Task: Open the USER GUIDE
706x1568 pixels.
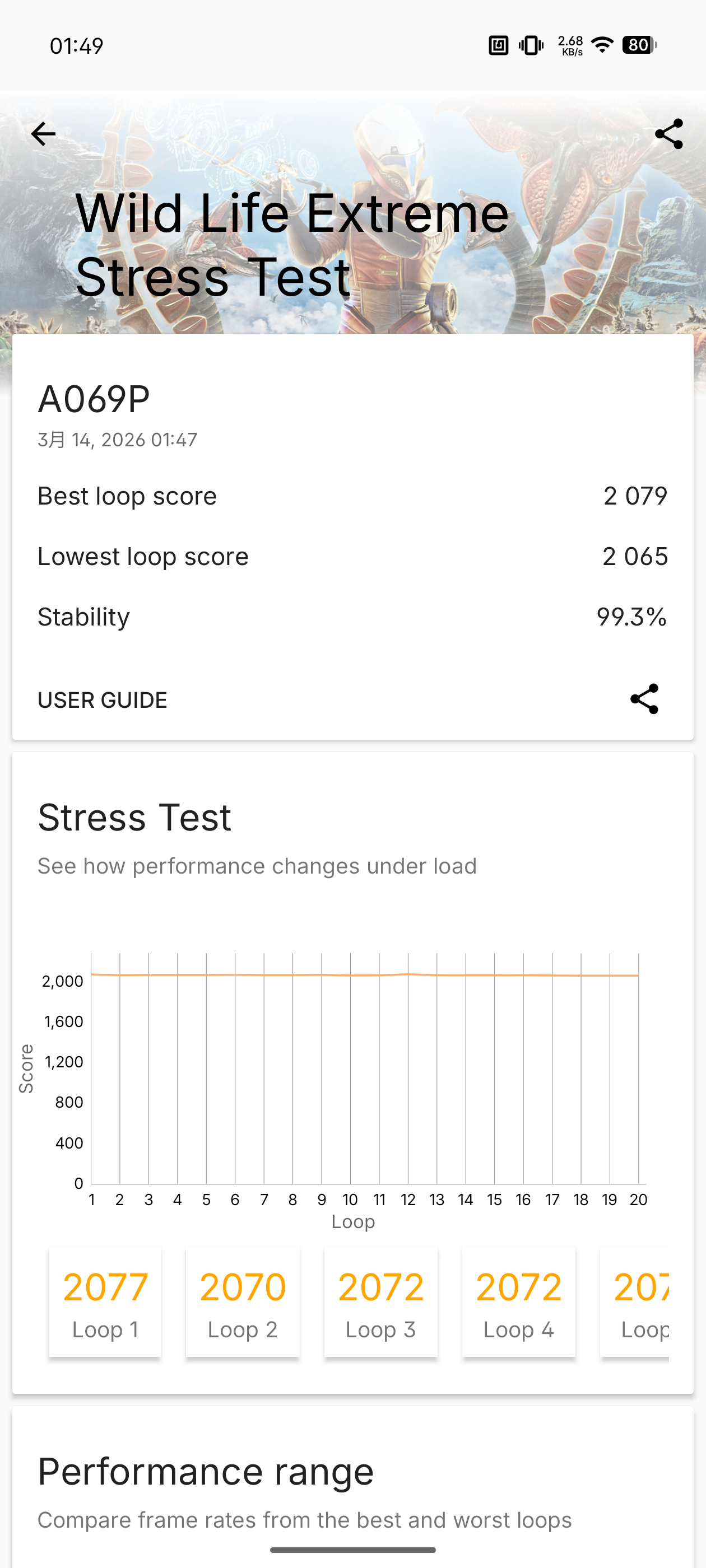Action: pos(103,700)
